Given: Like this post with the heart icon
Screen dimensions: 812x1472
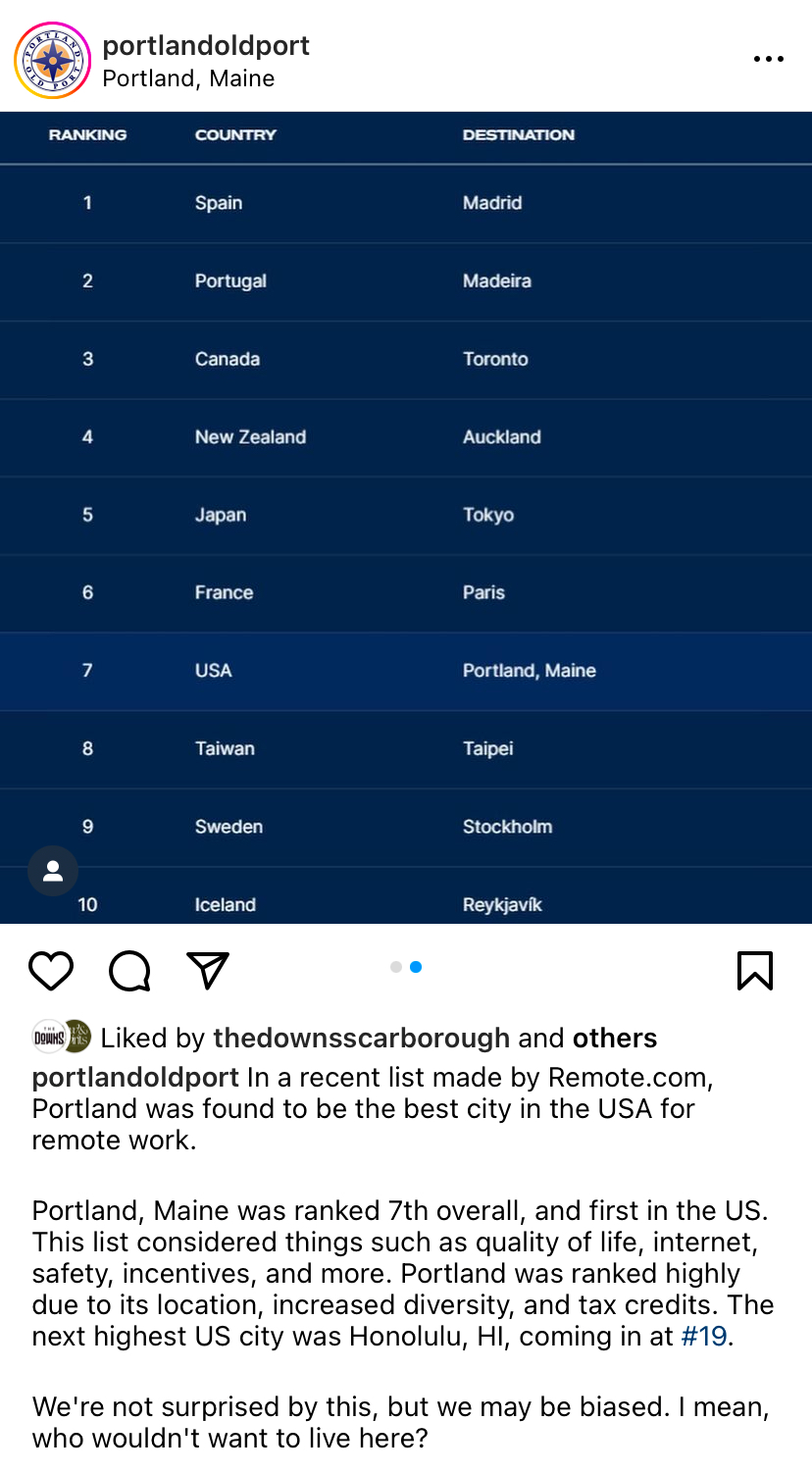Looking at the screenshot, I should pos(51,970).
